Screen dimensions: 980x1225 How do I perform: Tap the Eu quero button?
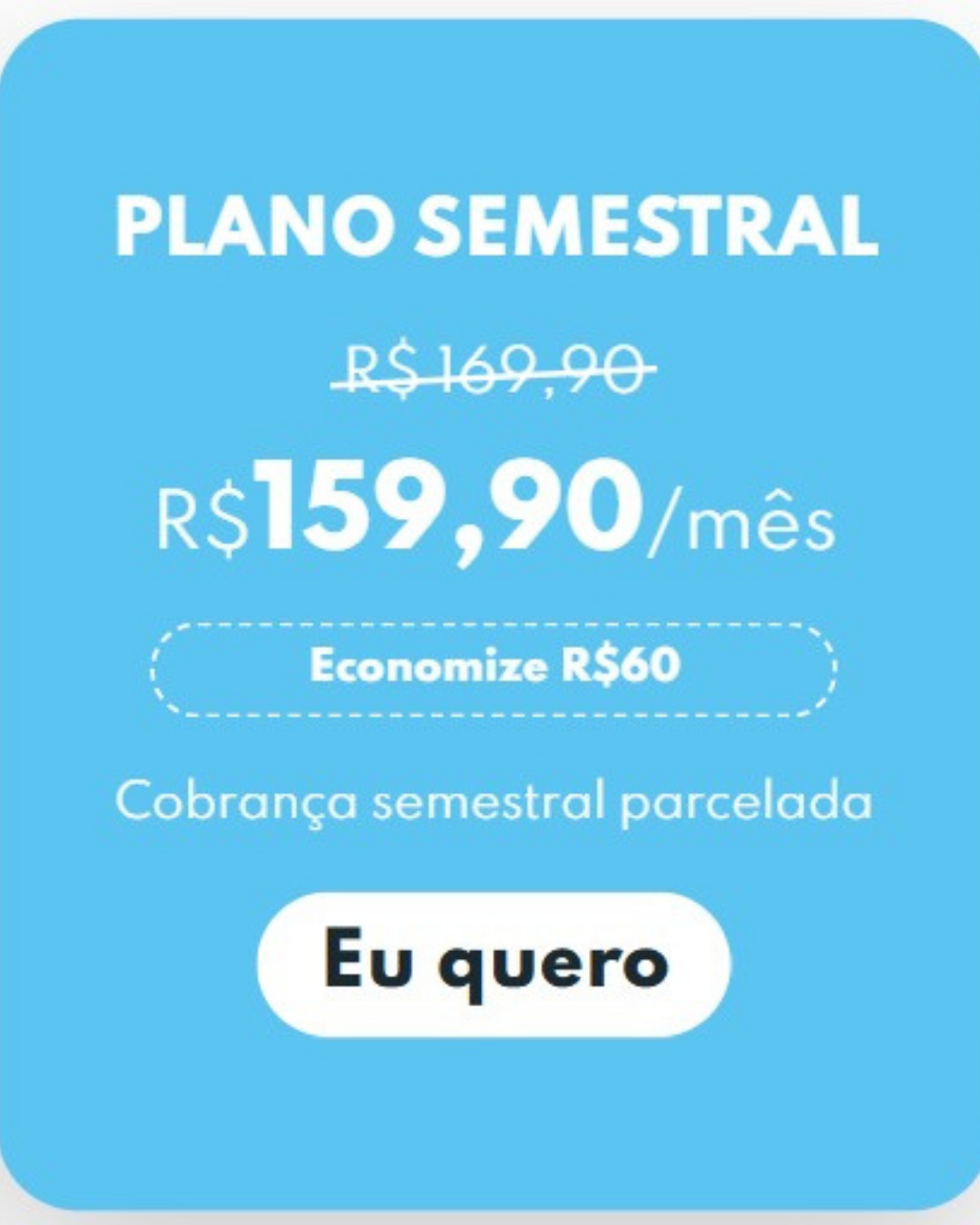click(494, 964)
